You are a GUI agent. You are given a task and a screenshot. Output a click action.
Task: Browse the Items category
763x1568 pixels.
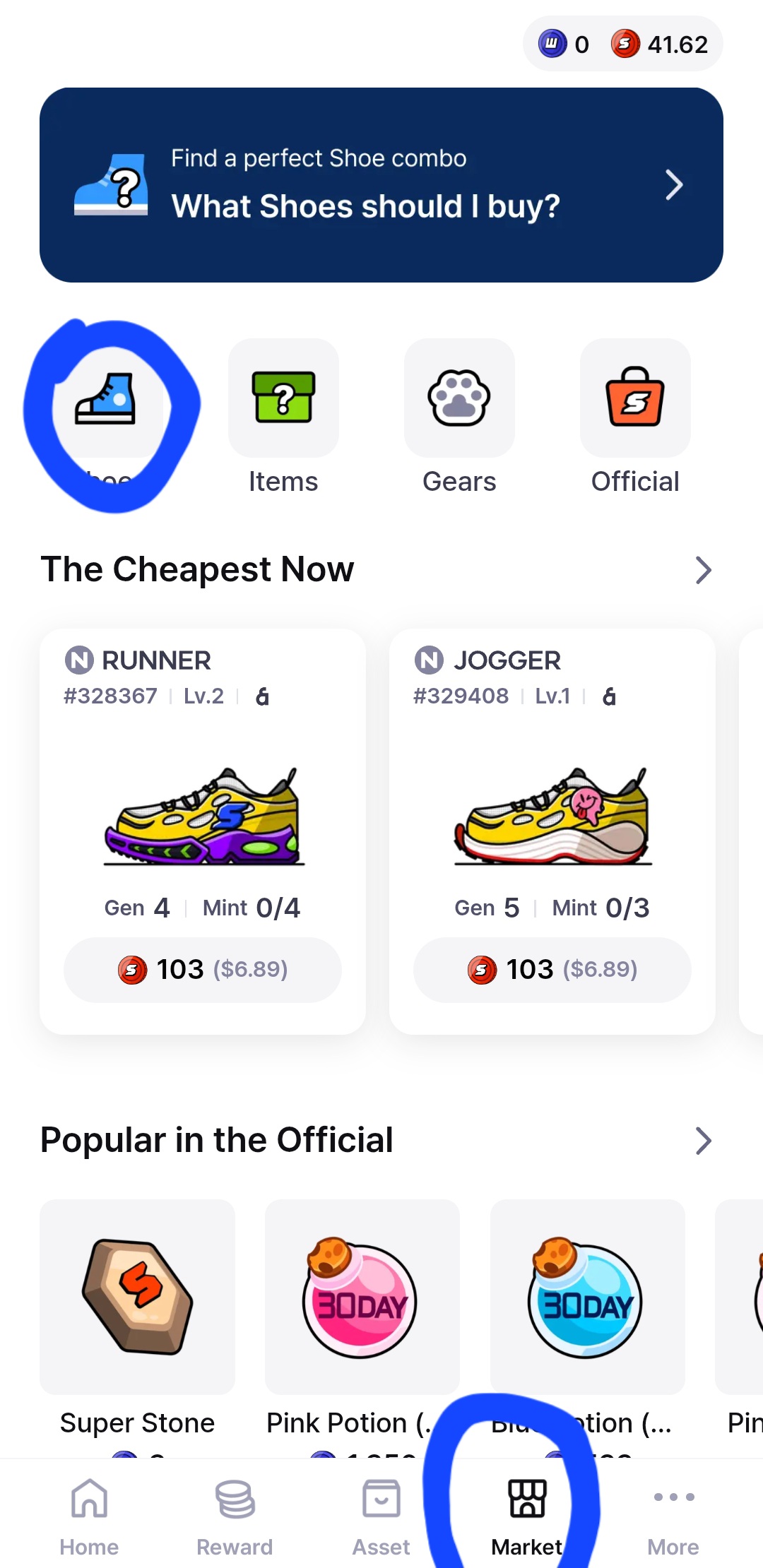click(x=283, y=400)
